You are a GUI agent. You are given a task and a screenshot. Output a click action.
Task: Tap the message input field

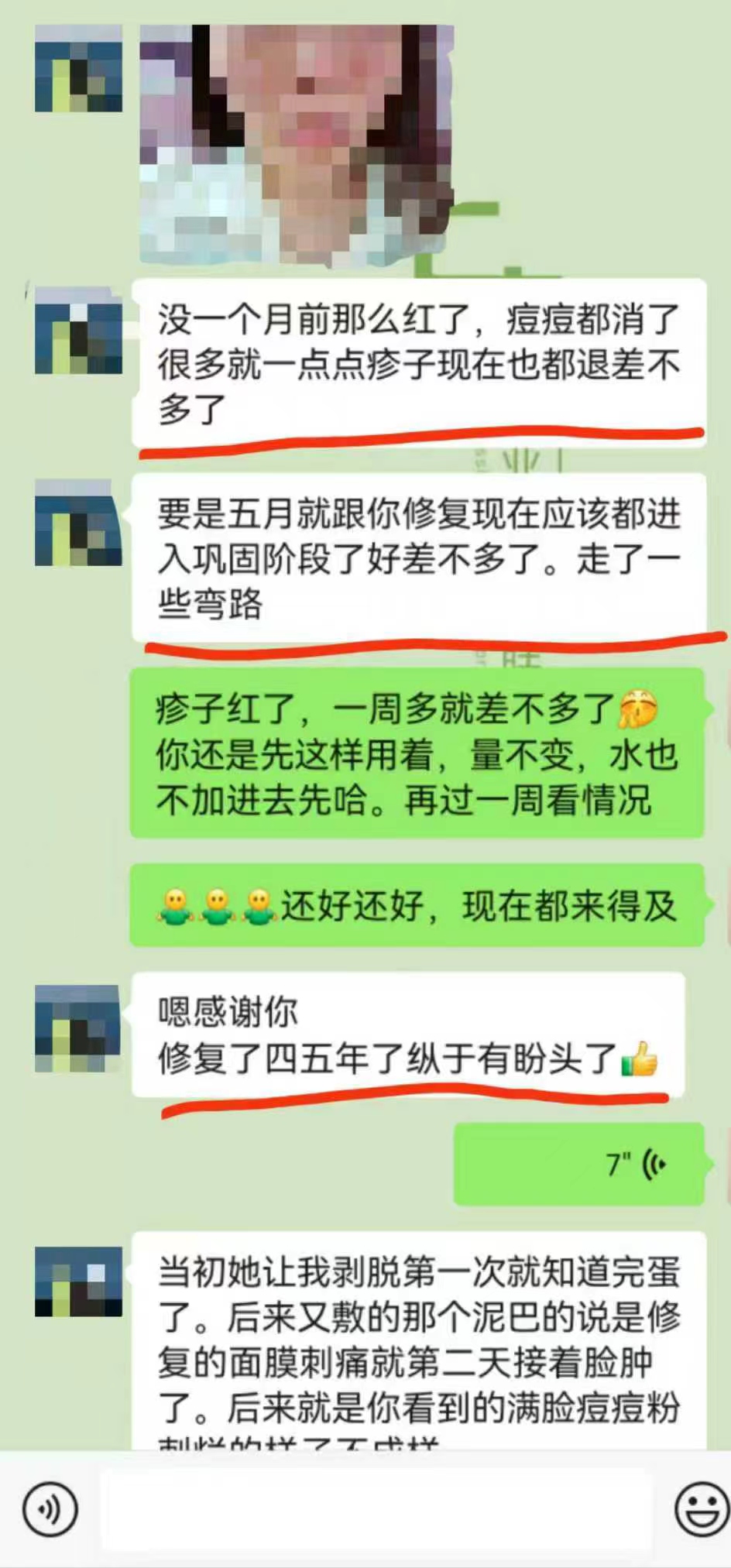(376, 1509)
